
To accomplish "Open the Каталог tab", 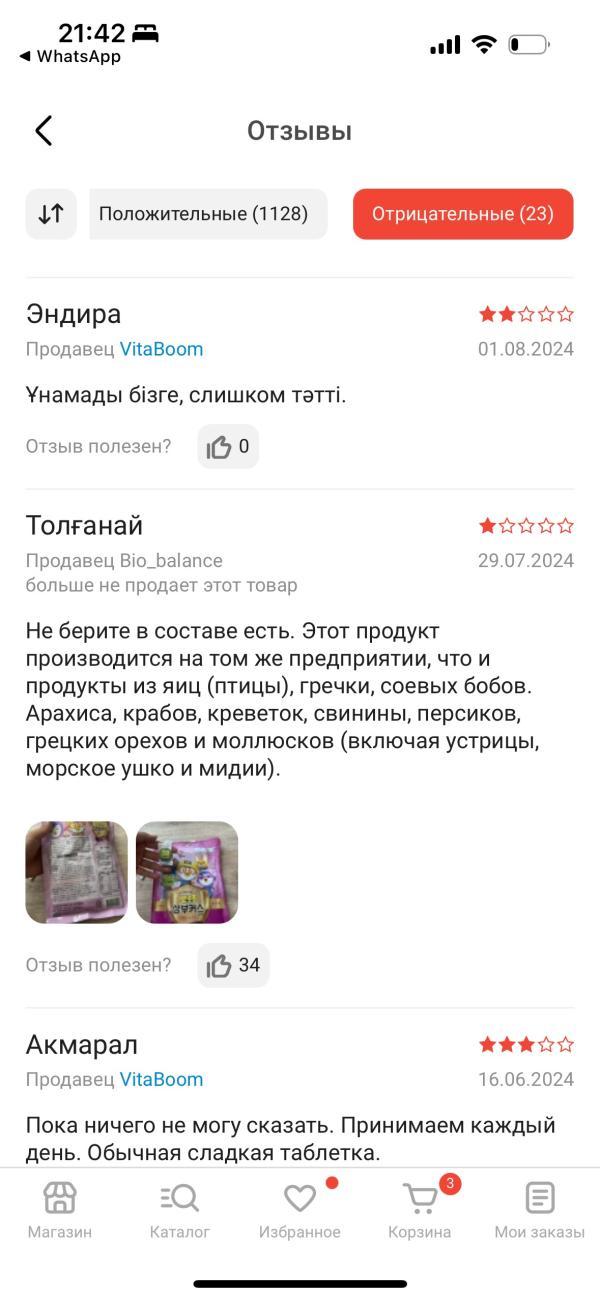I will pyautogui.click(x=180, y=1210).
